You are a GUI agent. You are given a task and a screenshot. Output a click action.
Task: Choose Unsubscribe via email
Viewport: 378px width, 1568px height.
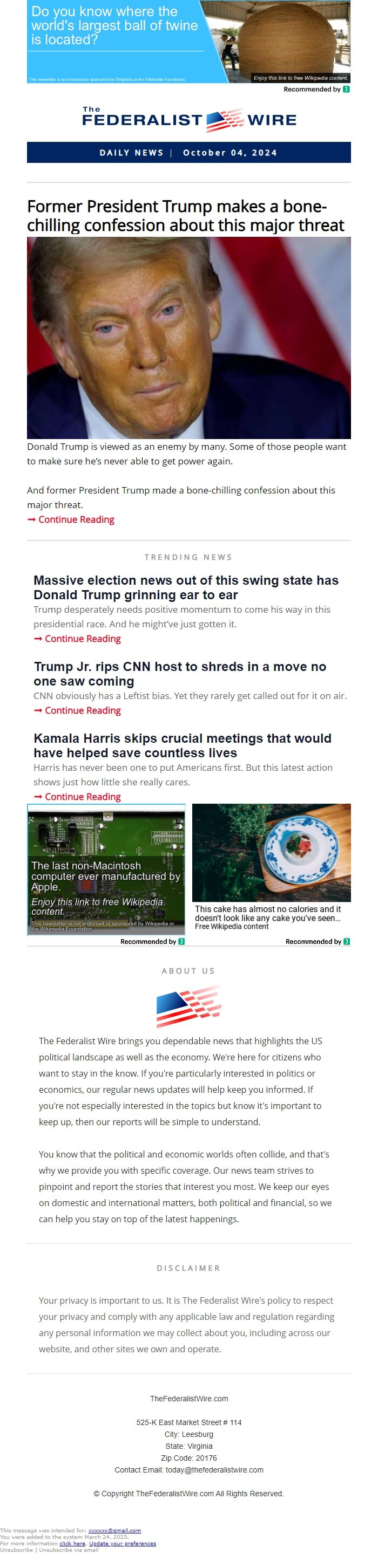tap(68, 1550)
